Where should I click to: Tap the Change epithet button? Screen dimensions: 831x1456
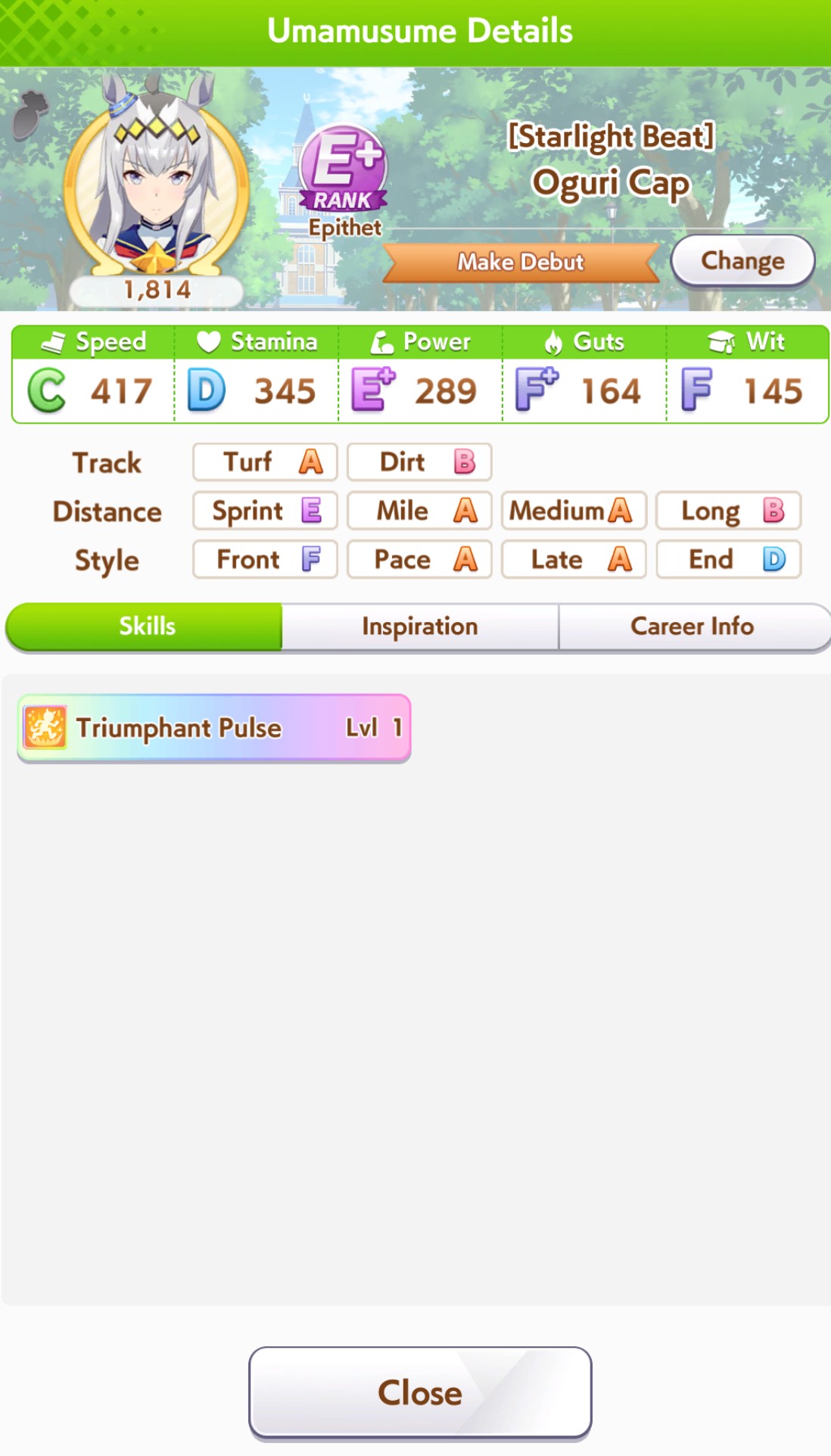pyautogui.click(x=742, y=261)
